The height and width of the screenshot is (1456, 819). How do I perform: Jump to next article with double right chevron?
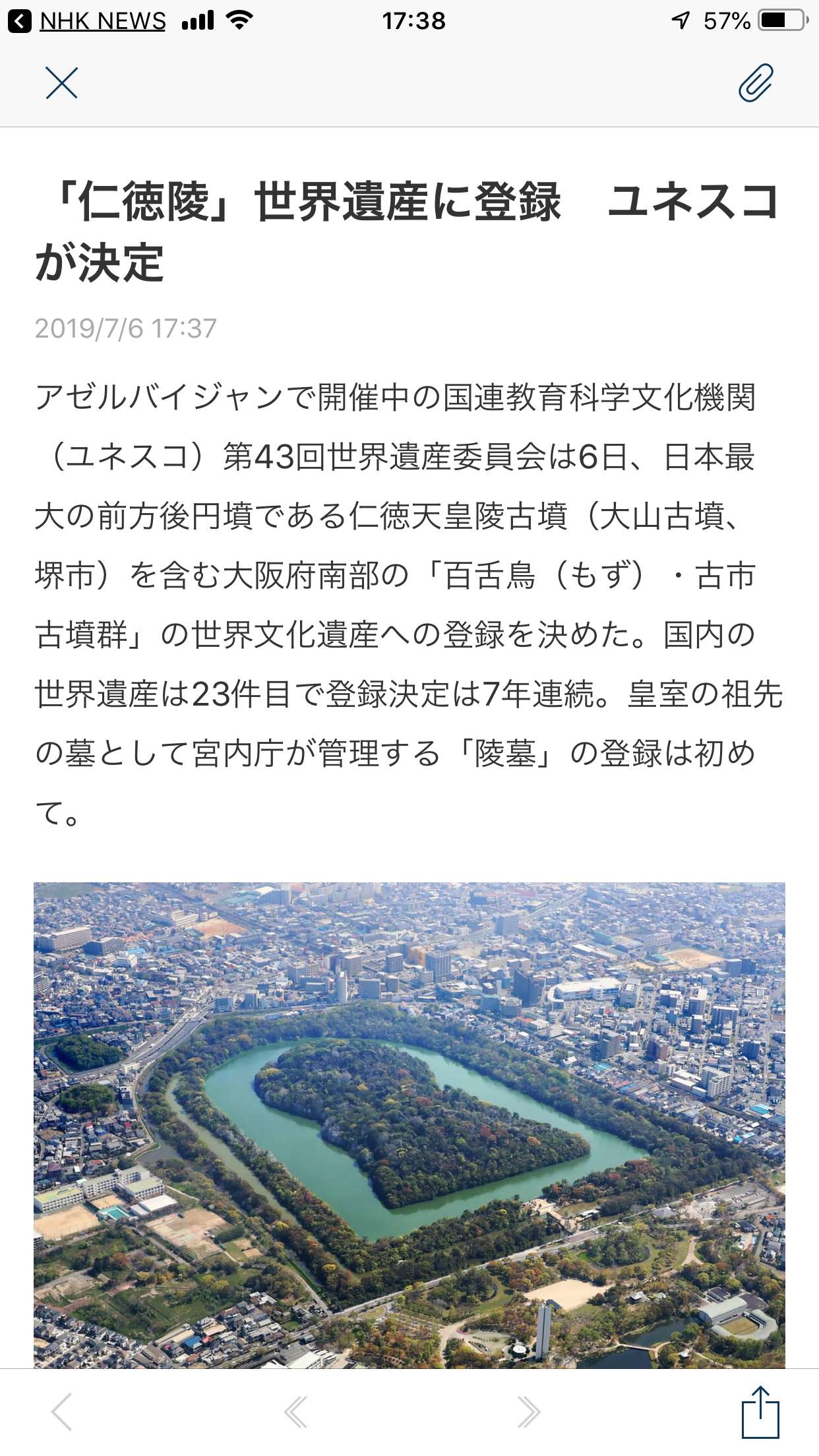coord(528,1412)
